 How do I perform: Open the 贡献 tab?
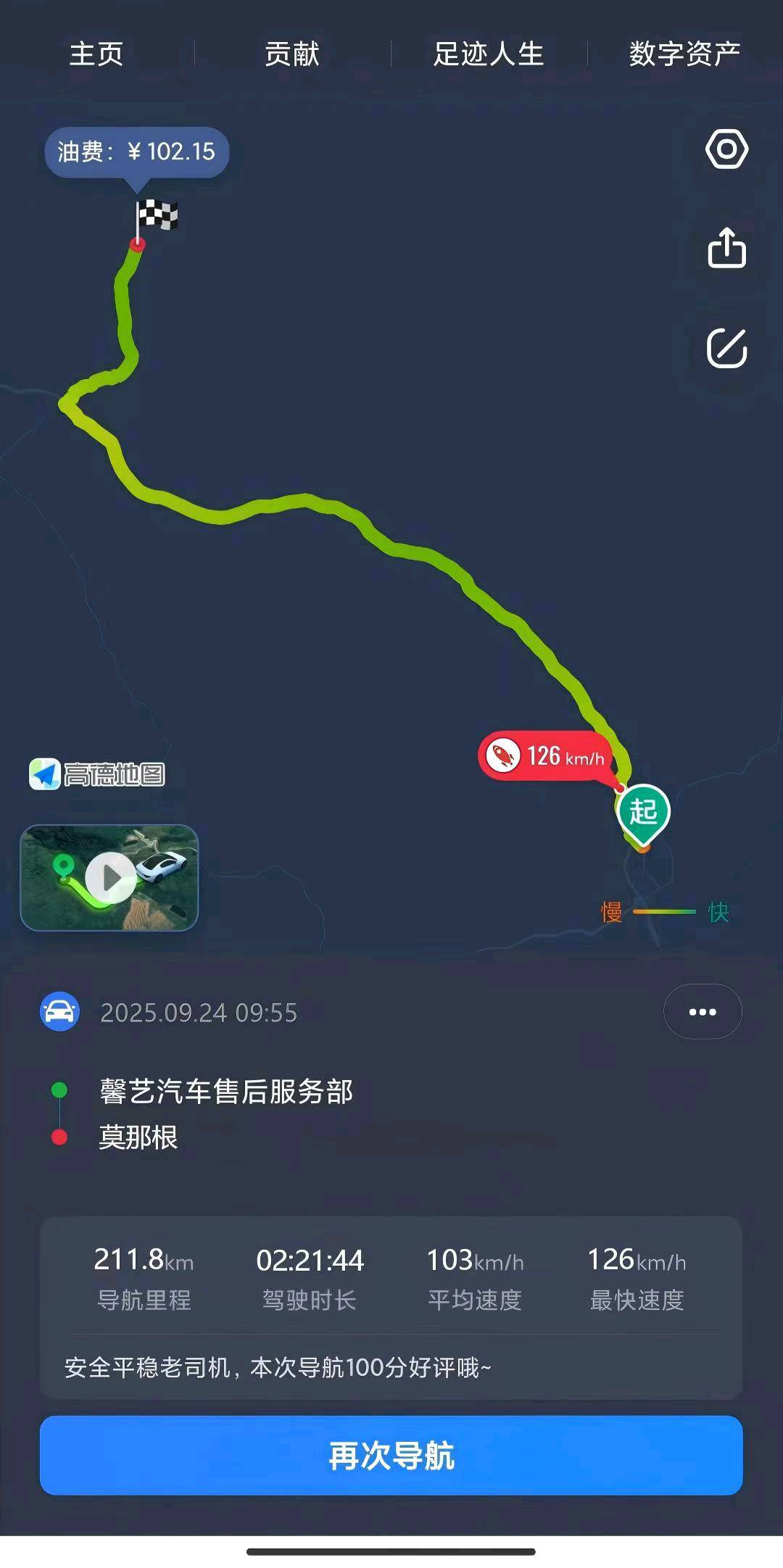click(292, 54)
